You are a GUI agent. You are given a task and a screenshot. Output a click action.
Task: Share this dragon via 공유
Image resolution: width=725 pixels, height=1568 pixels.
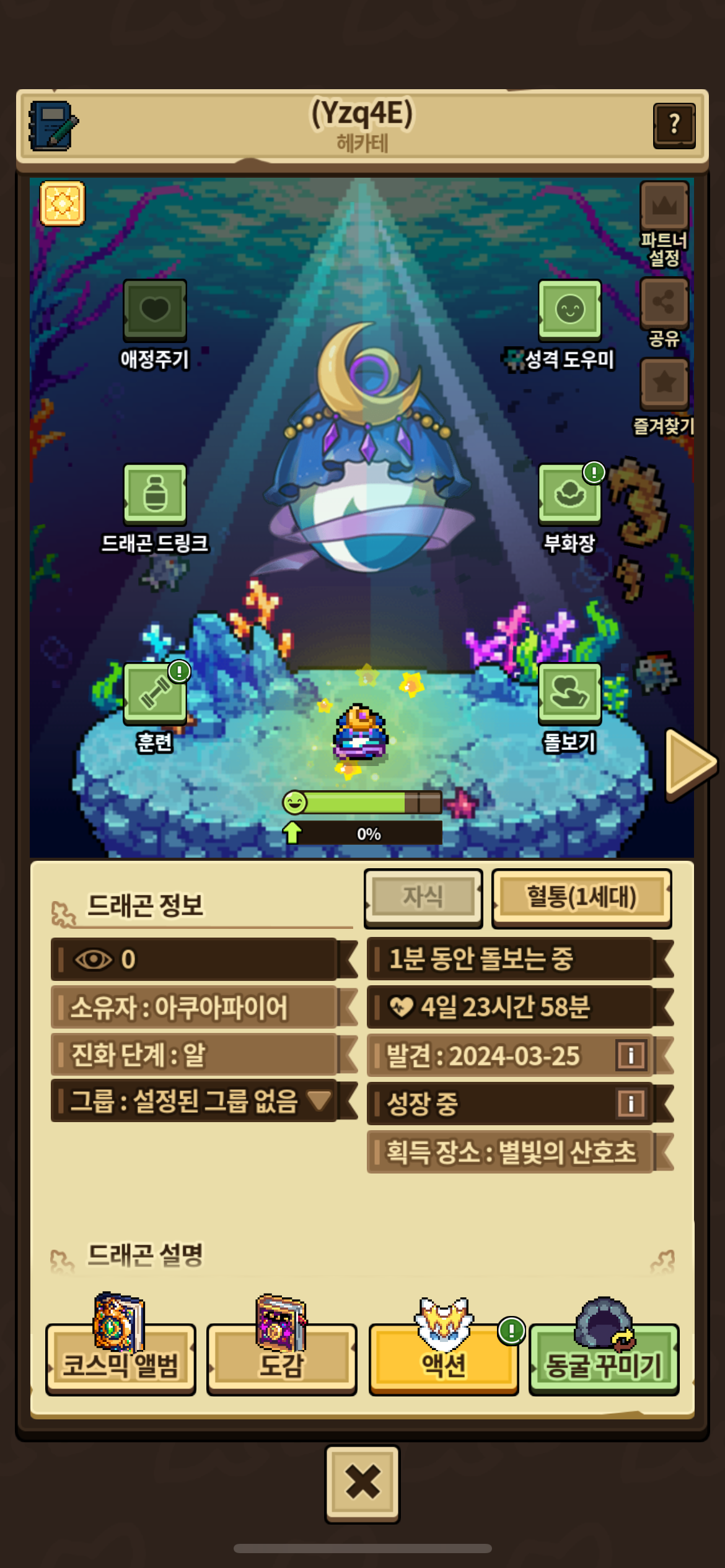pos(664,303)
